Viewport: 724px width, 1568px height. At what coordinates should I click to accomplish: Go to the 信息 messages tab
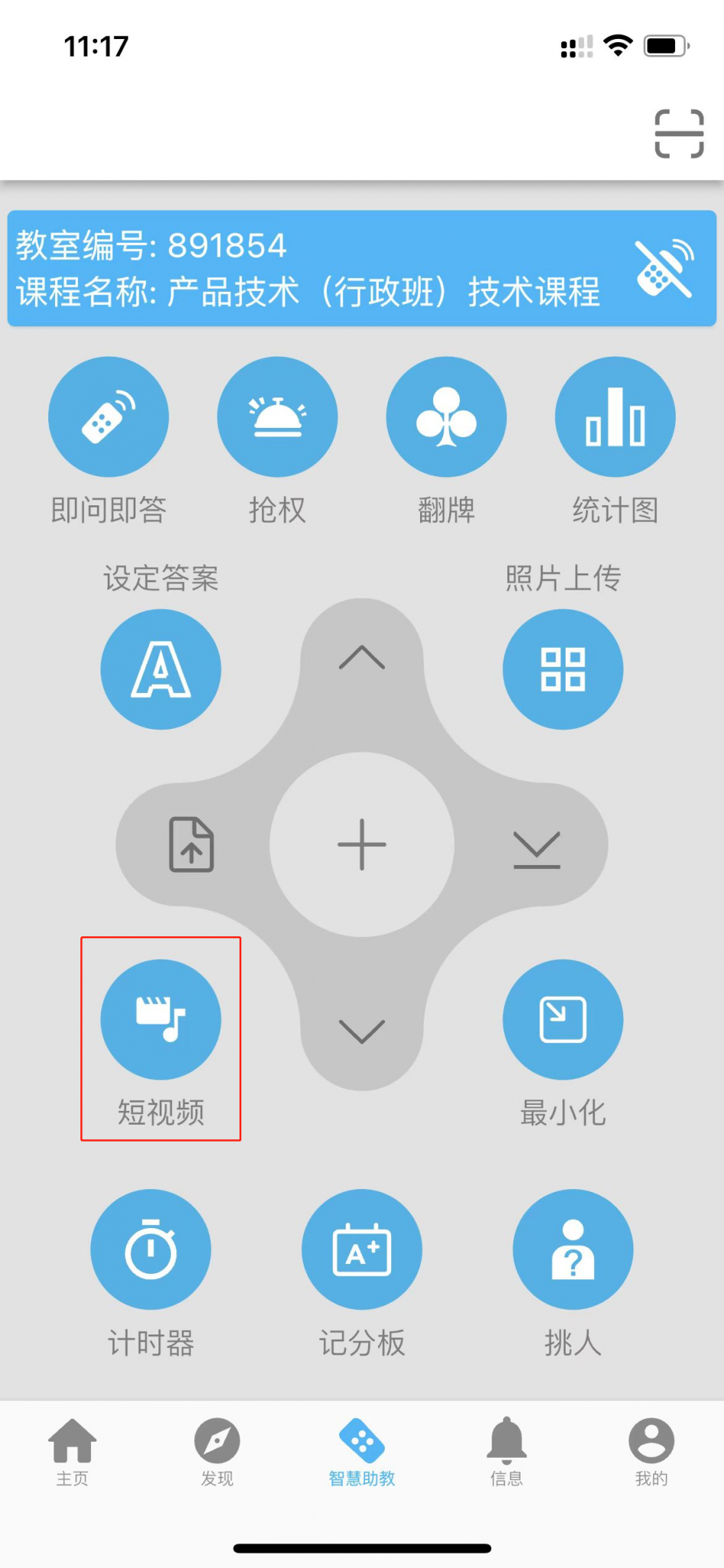(507, 1452)
